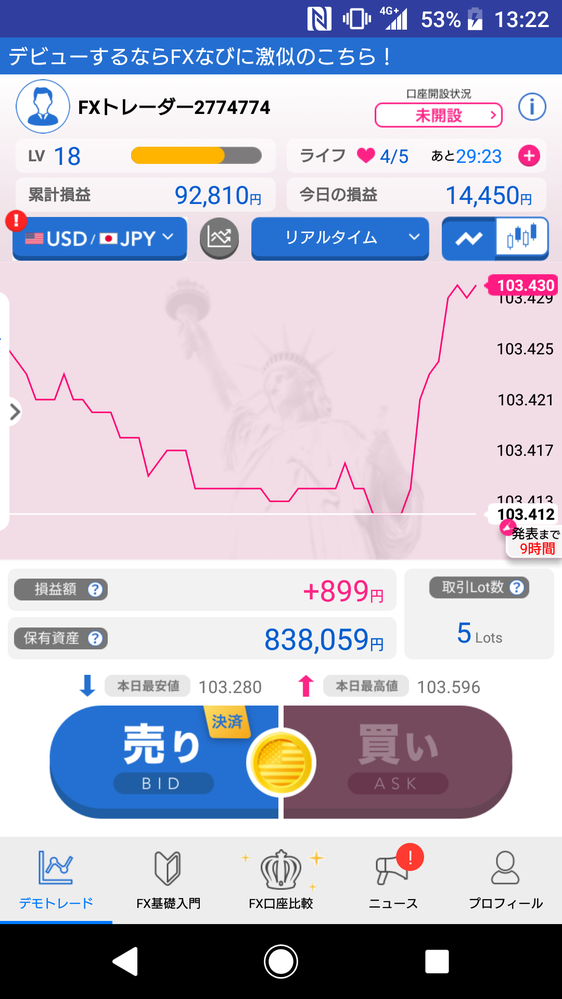The height and width of the screenshot is (999, 562).
Task: Open the プロフィール tab
Action: 505,881
